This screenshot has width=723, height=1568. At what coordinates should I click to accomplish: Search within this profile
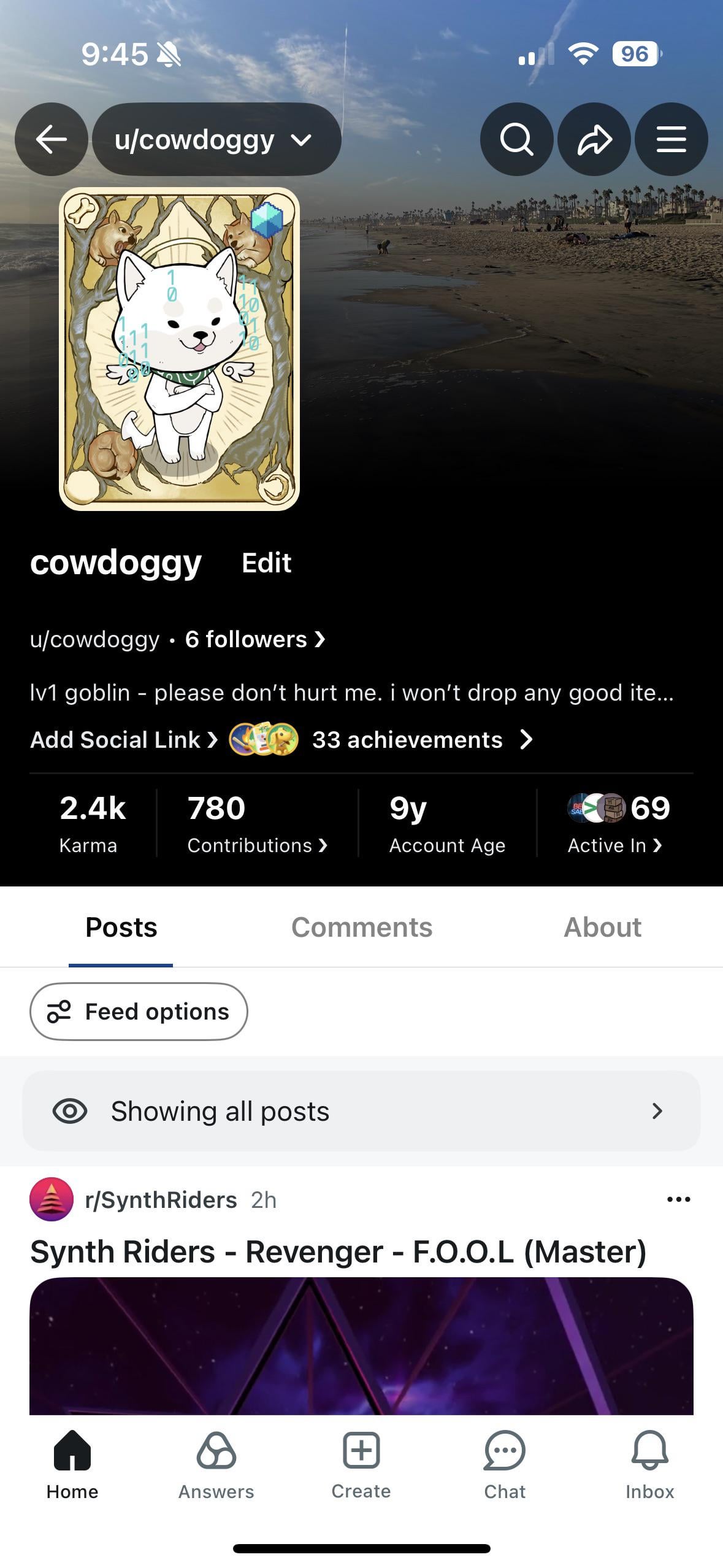pos(516,140)
